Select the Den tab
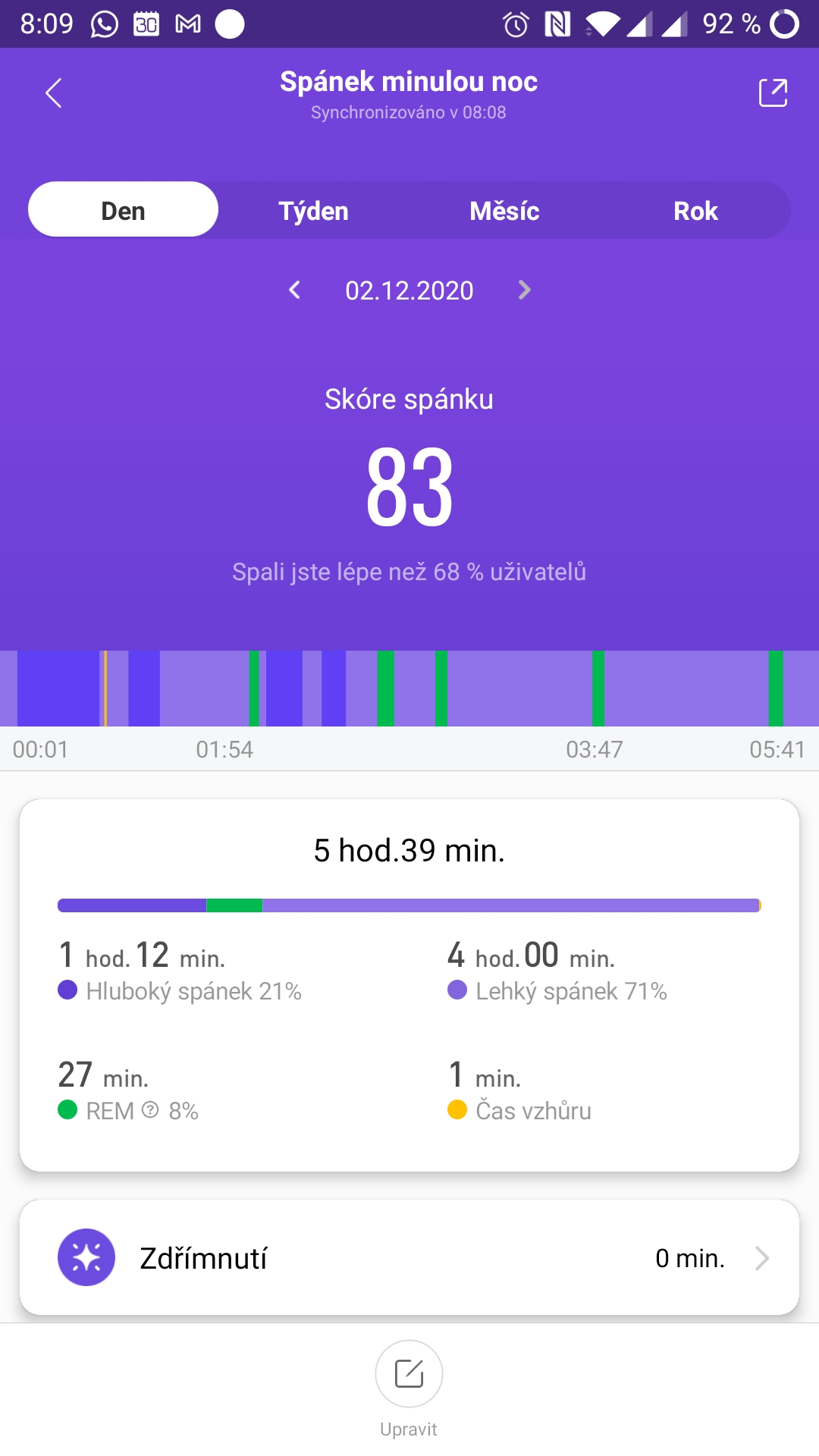The width and height of the screenshot is (819, 1456). (123, 210)
